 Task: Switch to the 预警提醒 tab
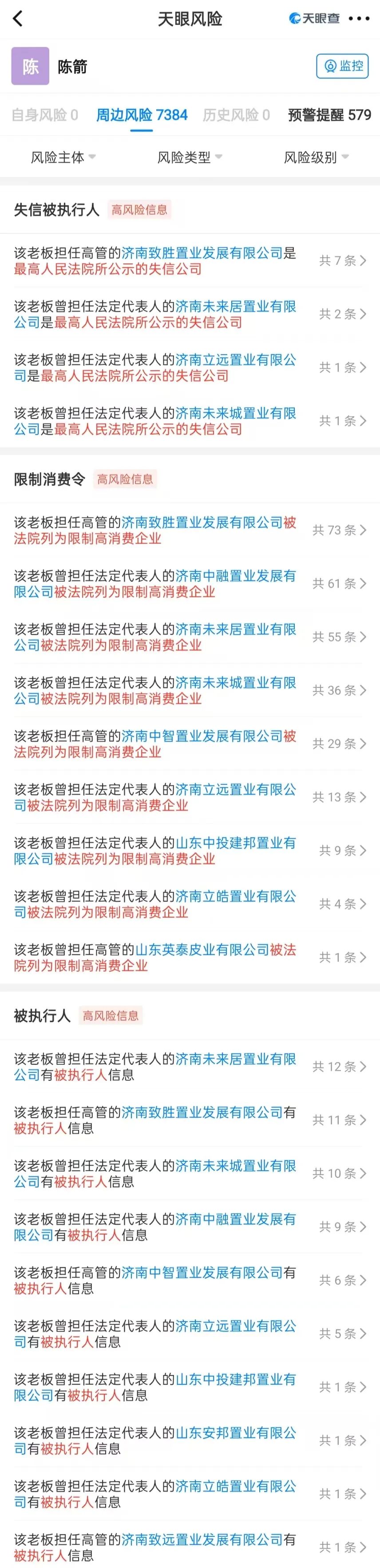(329, 115)
